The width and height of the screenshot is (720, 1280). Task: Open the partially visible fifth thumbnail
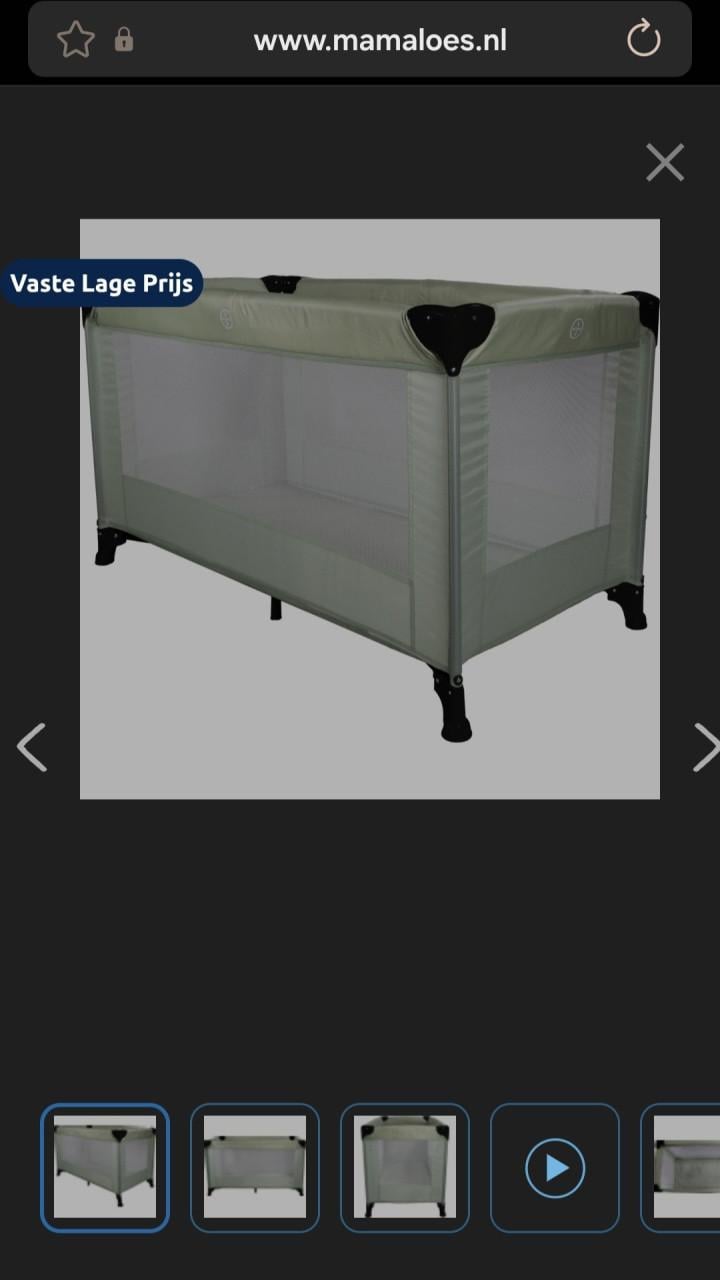pyautogui.click(x=687, y=1167)
